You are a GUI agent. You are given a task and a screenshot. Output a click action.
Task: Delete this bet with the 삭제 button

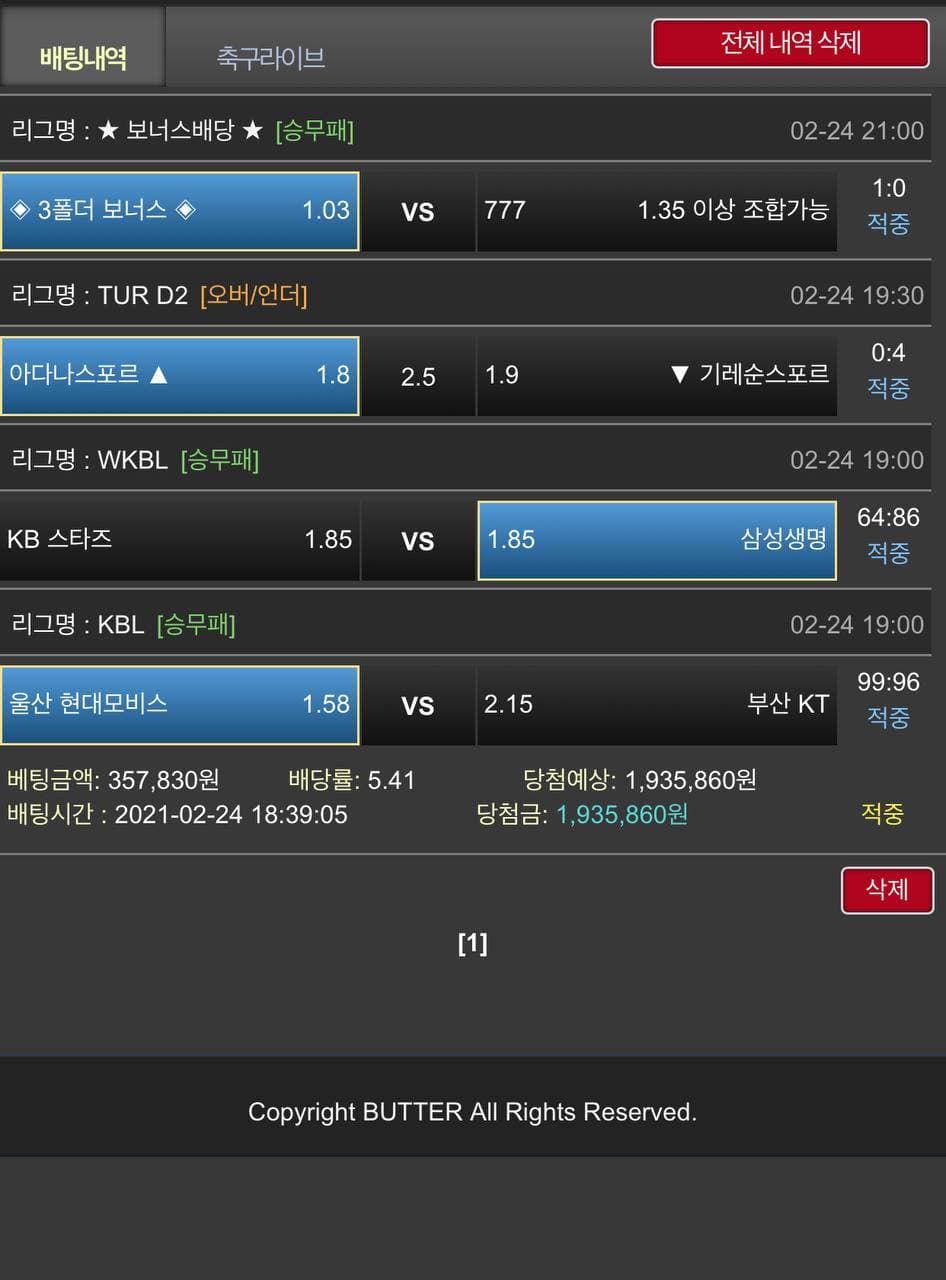click(x=886, y=889)
